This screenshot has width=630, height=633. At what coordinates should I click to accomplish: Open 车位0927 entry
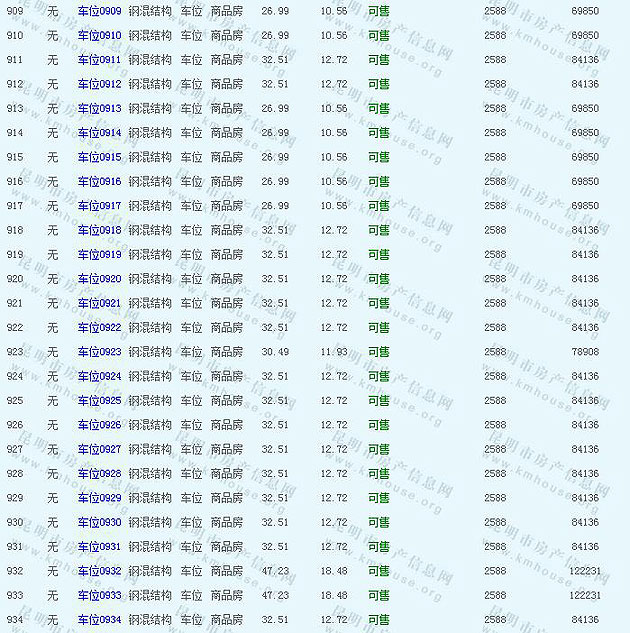tap(99, 449)
